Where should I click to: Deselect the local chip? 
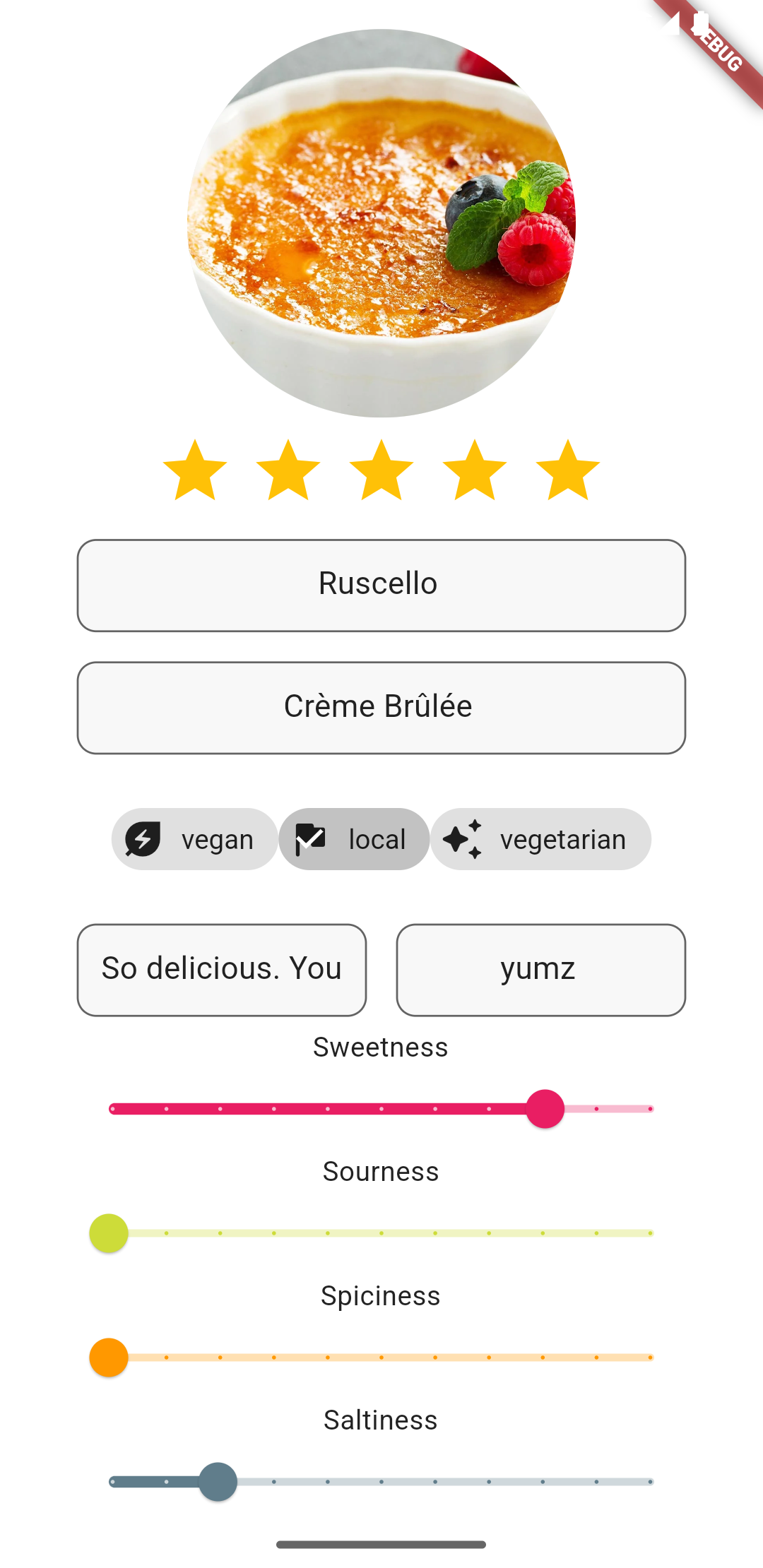pos(354,839)
